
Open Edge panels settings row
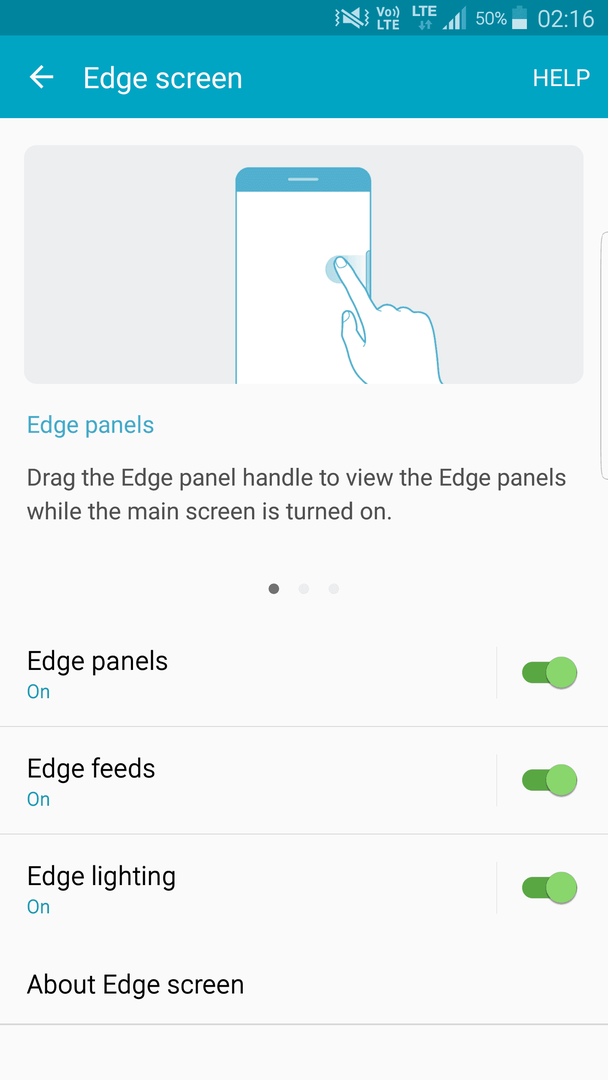(248, 672)
